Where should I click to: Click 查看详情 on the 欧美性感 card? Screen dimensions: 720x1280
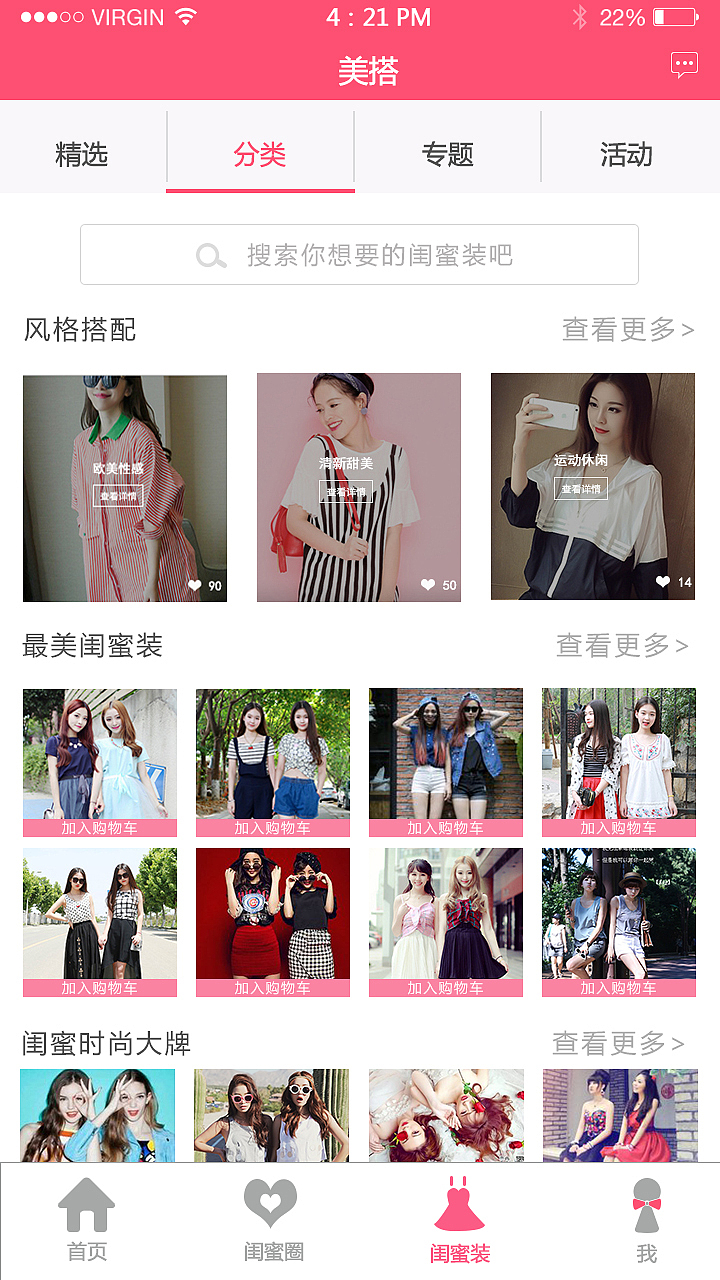click(116, 495)
